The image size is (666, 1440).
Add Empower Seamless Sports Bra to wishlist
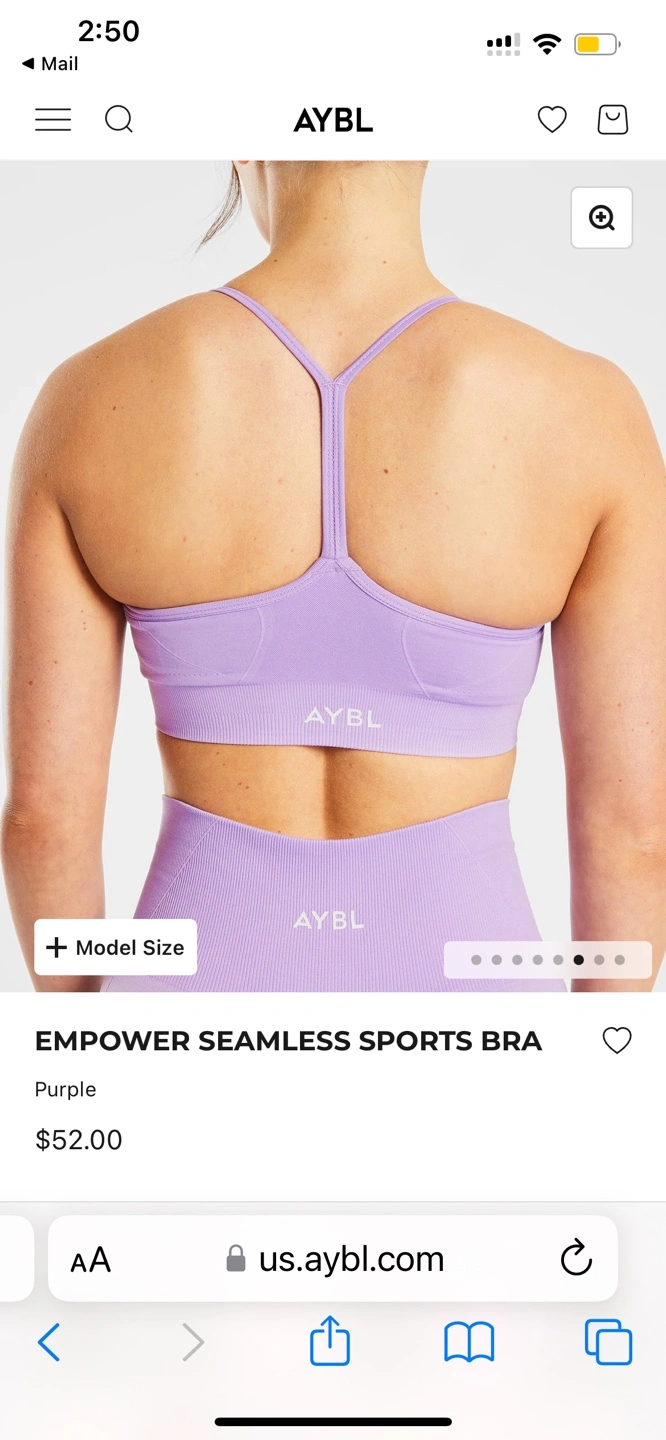click(x=617, y=1041)
